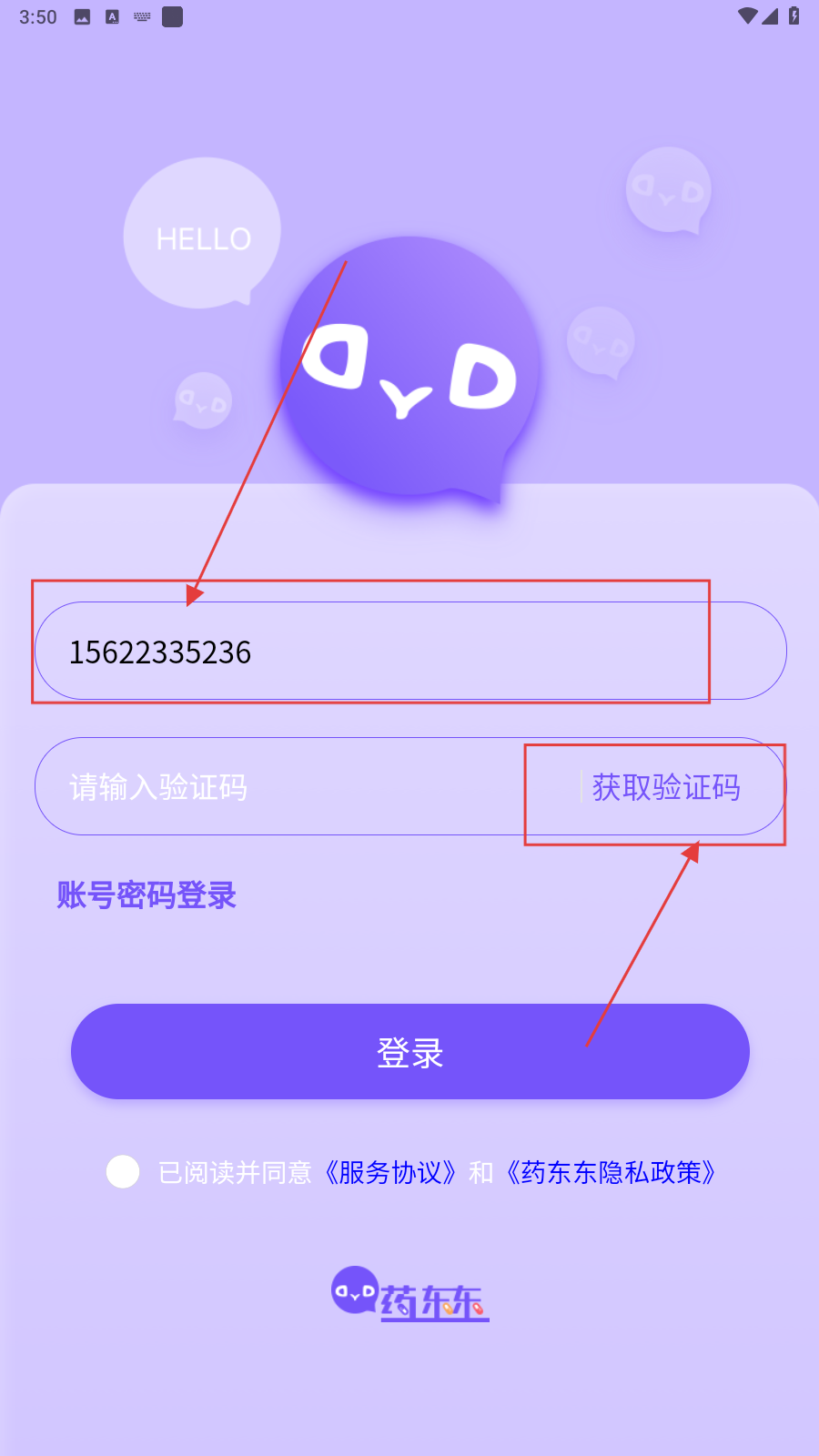
Task: Check the 已阅读并同意 agreement checkbox
Action: (x=123, y=1172)
